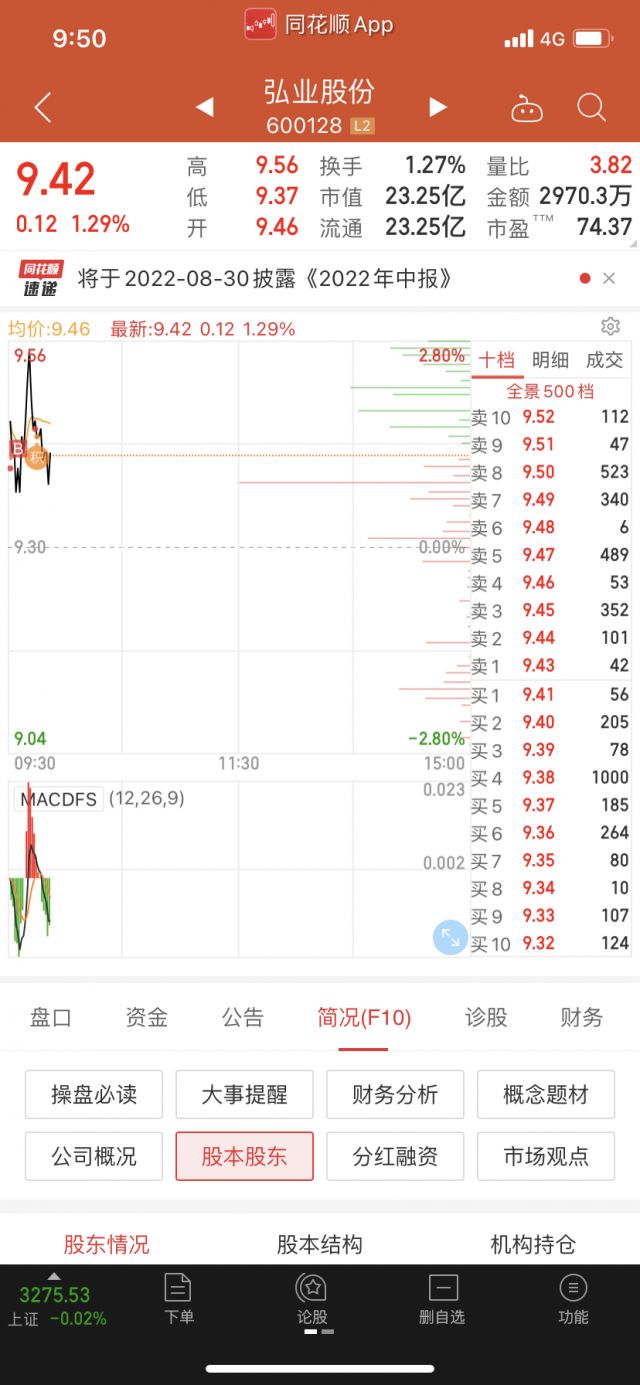The image size is (640, 1385).
Task: Remove stock via 删自选
Action: [x=442, y=1300]
